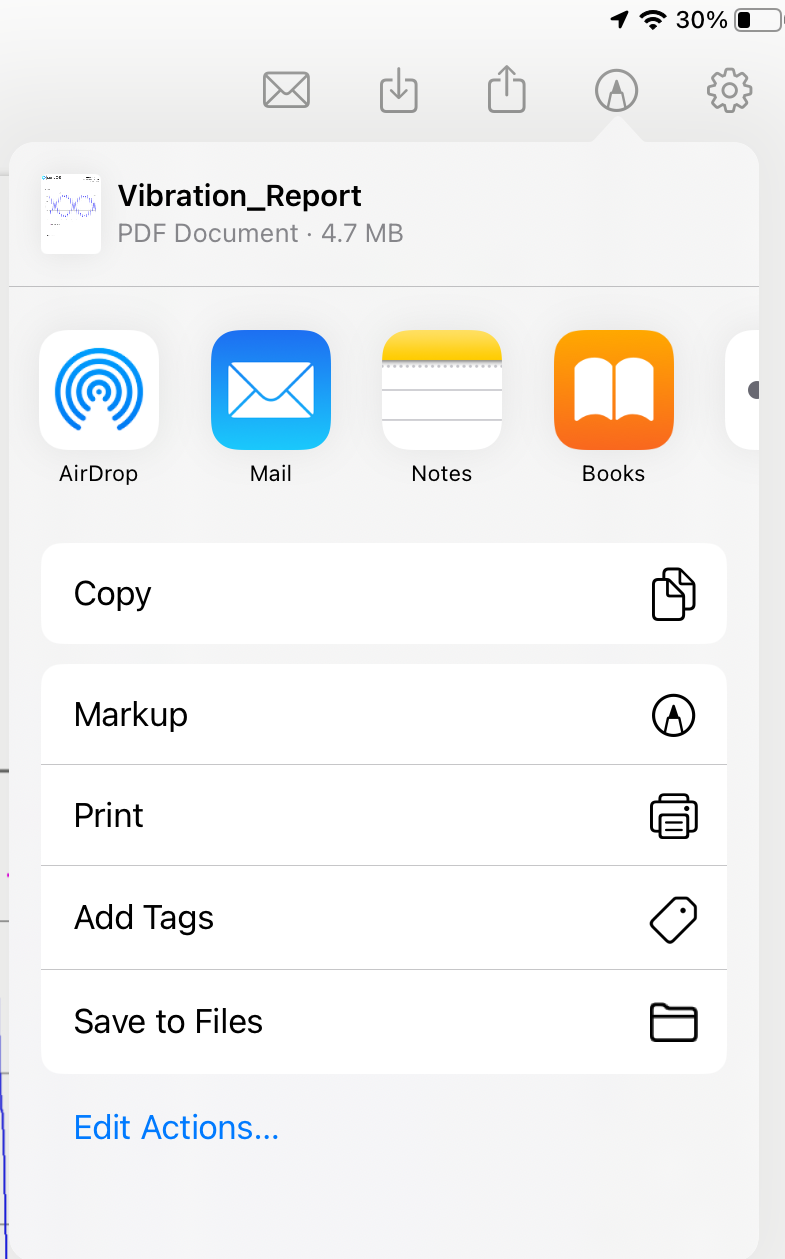Add the document to Notes
785x1259 pixels.
click(x=442, y=407)
